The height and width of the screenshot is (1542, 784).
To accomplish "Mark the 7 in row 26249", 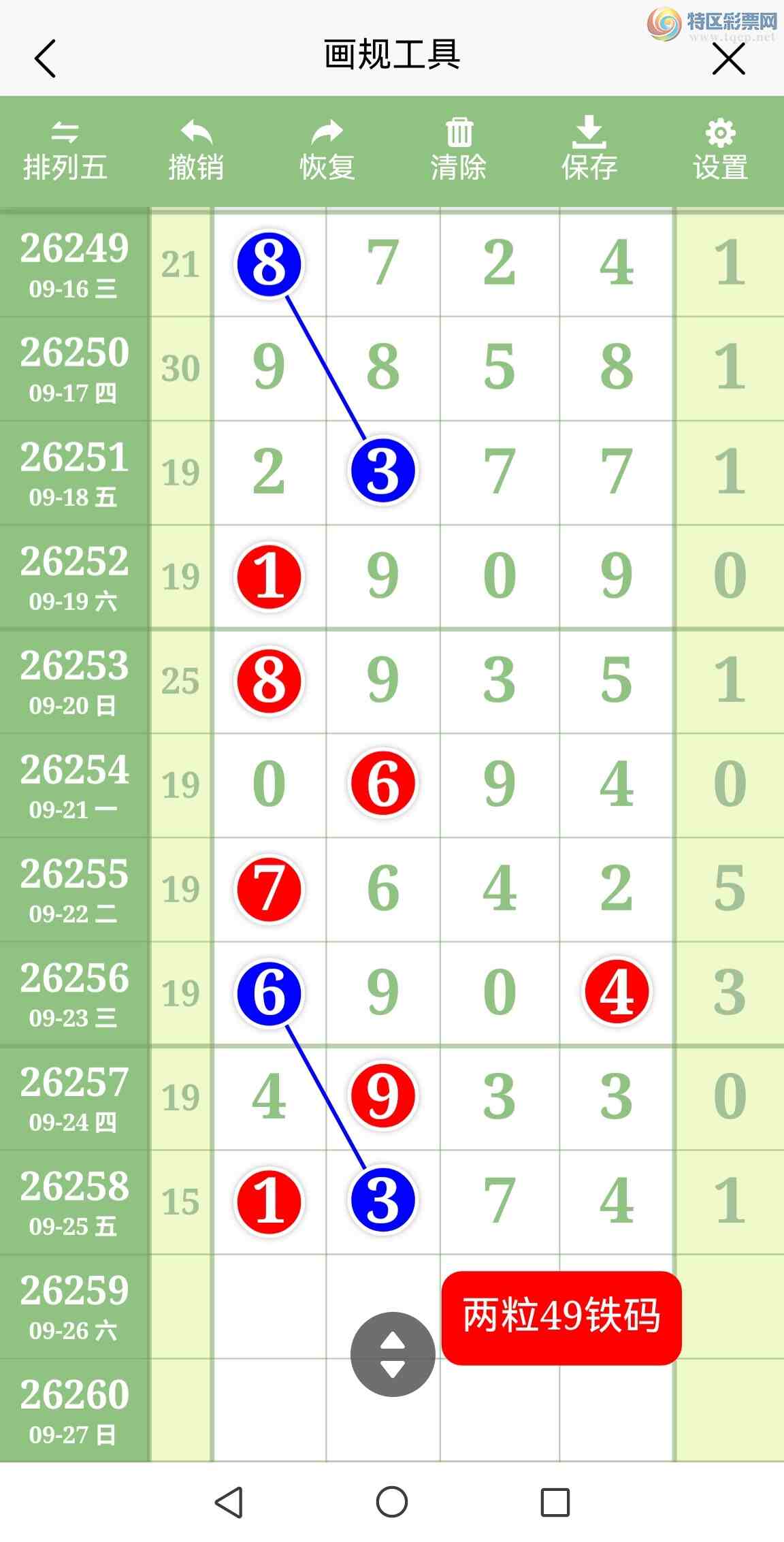I will 382,263.
